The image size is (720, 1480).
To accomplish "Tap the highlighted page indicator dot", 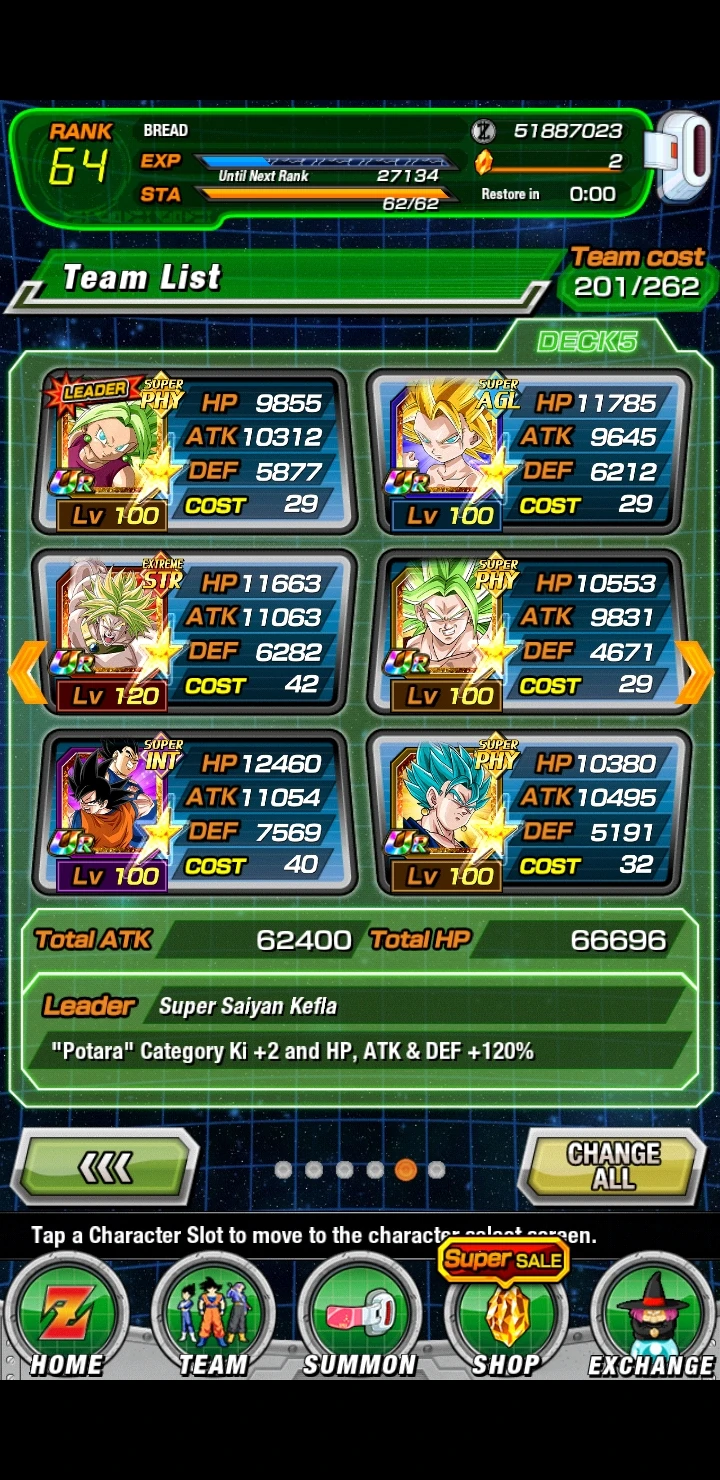I will [x=405, y=1168].
